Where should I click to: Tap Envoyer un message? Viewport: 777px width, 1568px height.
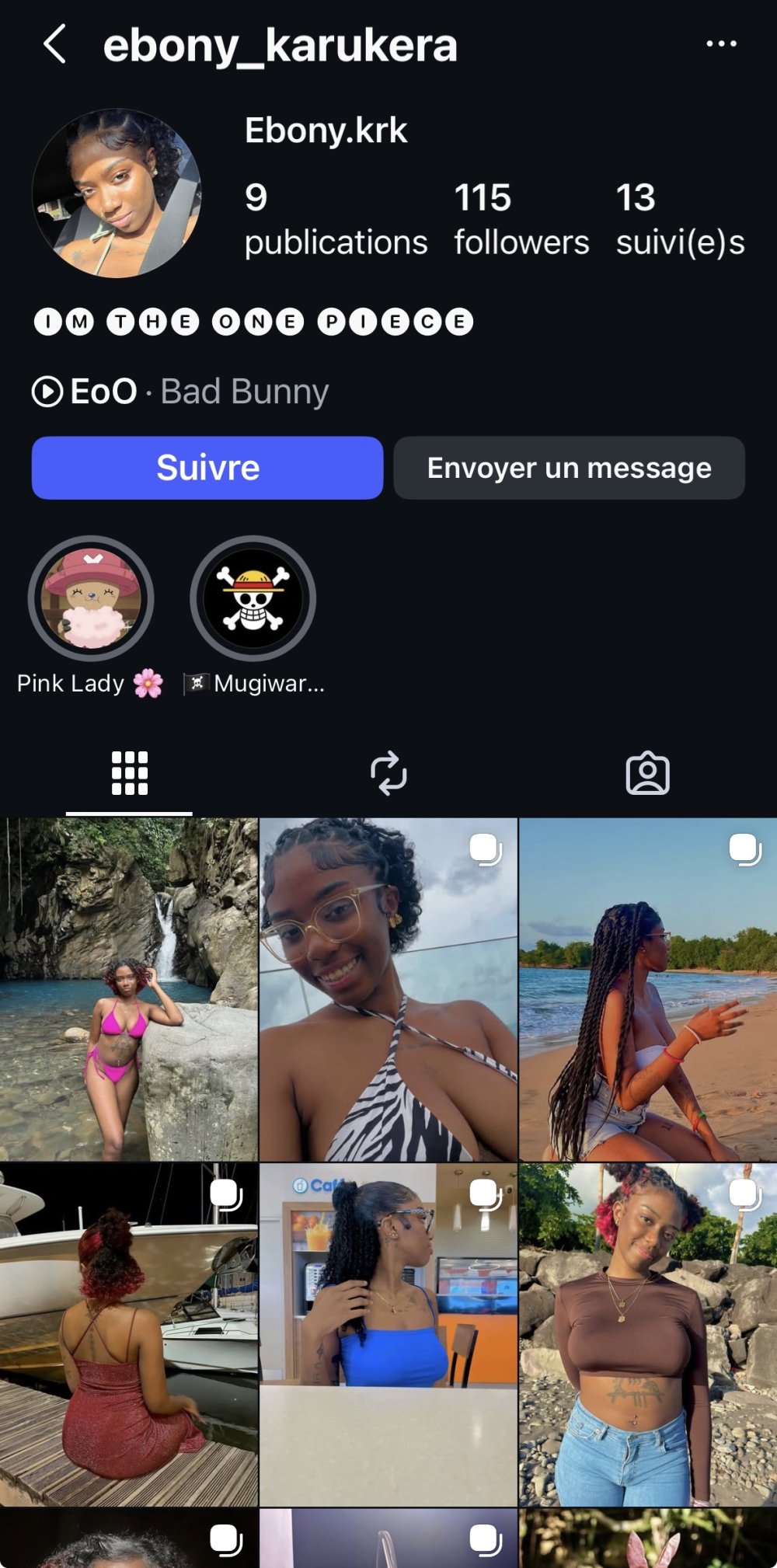pyautogui.click(x=569, y=468)
